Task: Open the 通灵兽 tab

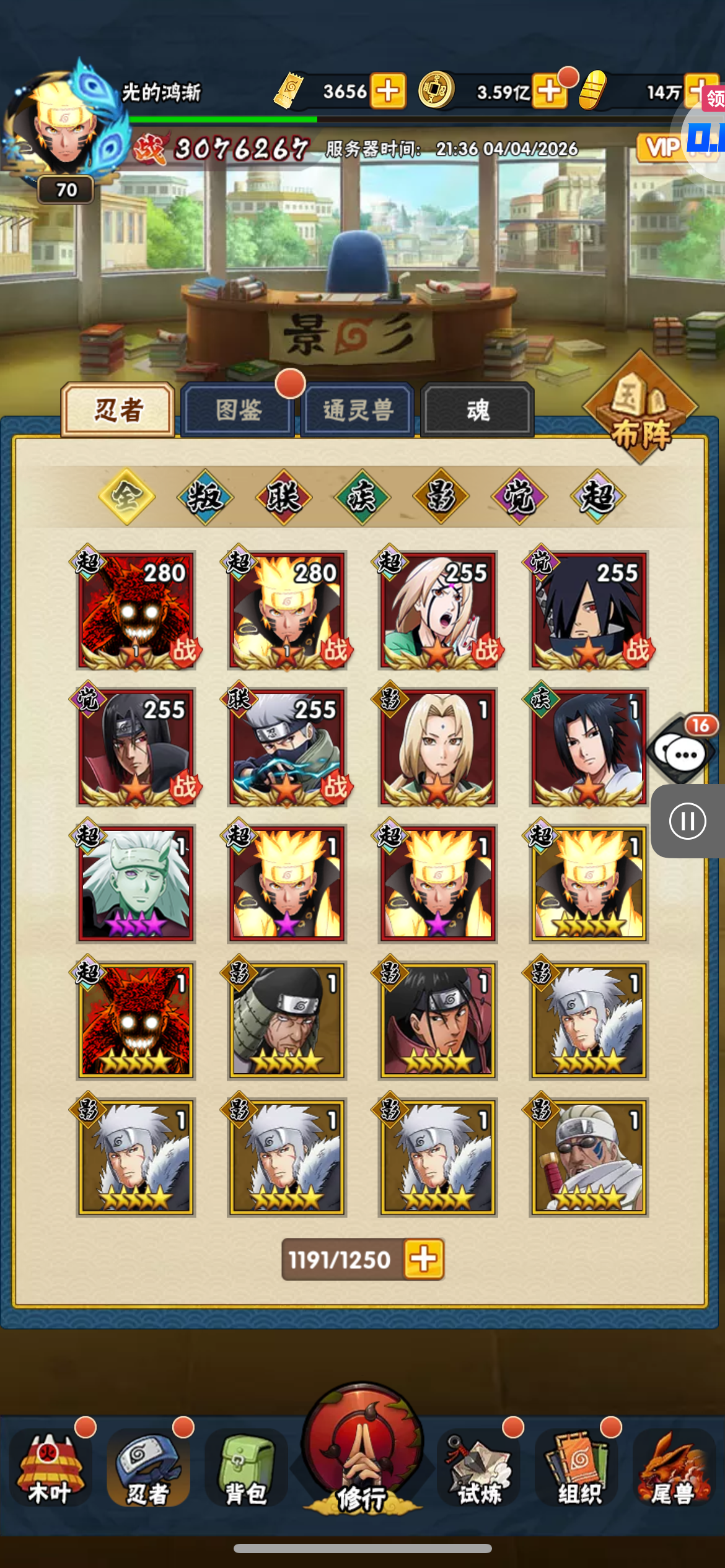Action: point(358,410)
